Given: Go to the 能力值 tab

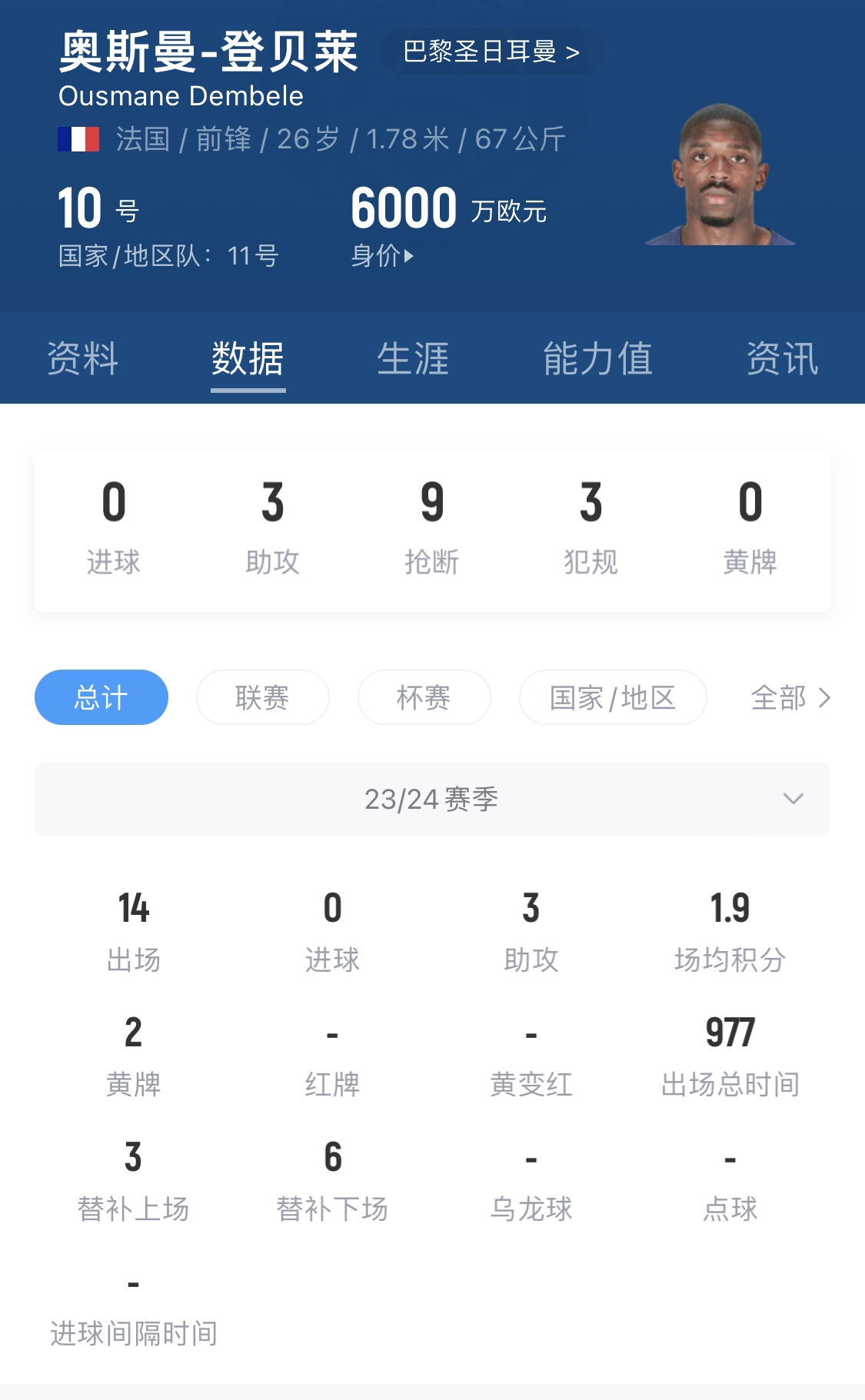Looking at the screenshot, I should (597, 358).
